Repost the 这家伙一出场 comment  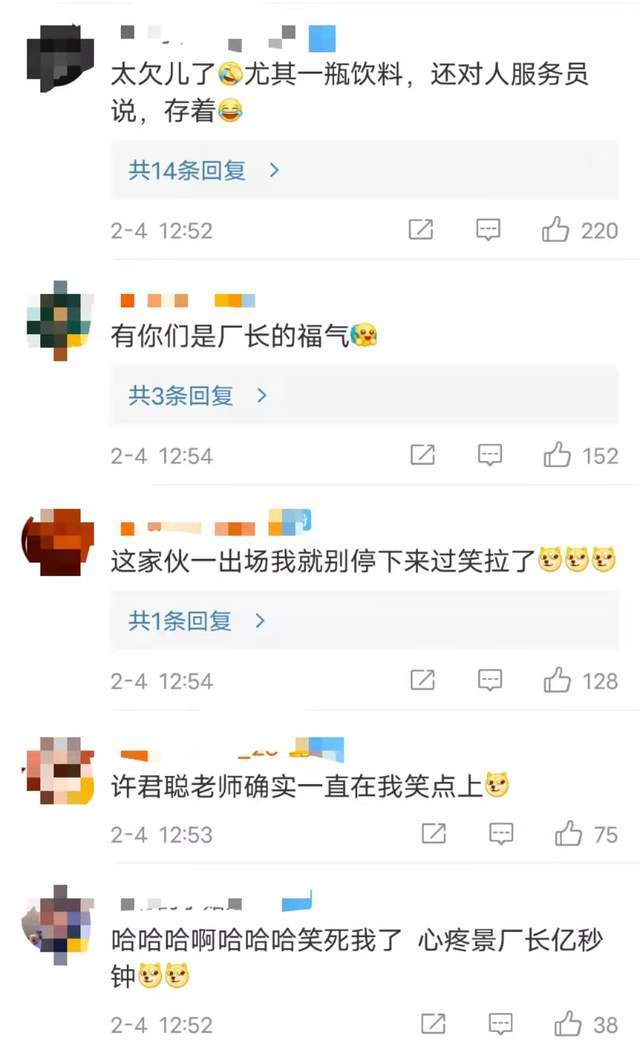423,681
